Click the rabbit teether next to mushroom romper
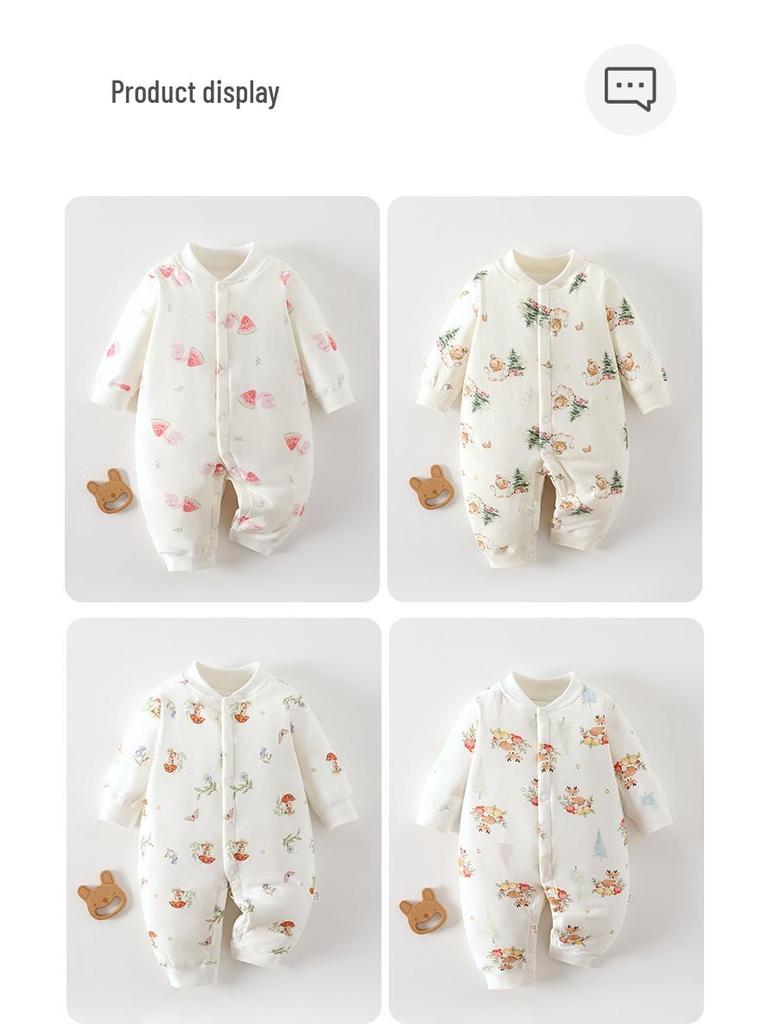768x1024 pixels. point(103,893)
